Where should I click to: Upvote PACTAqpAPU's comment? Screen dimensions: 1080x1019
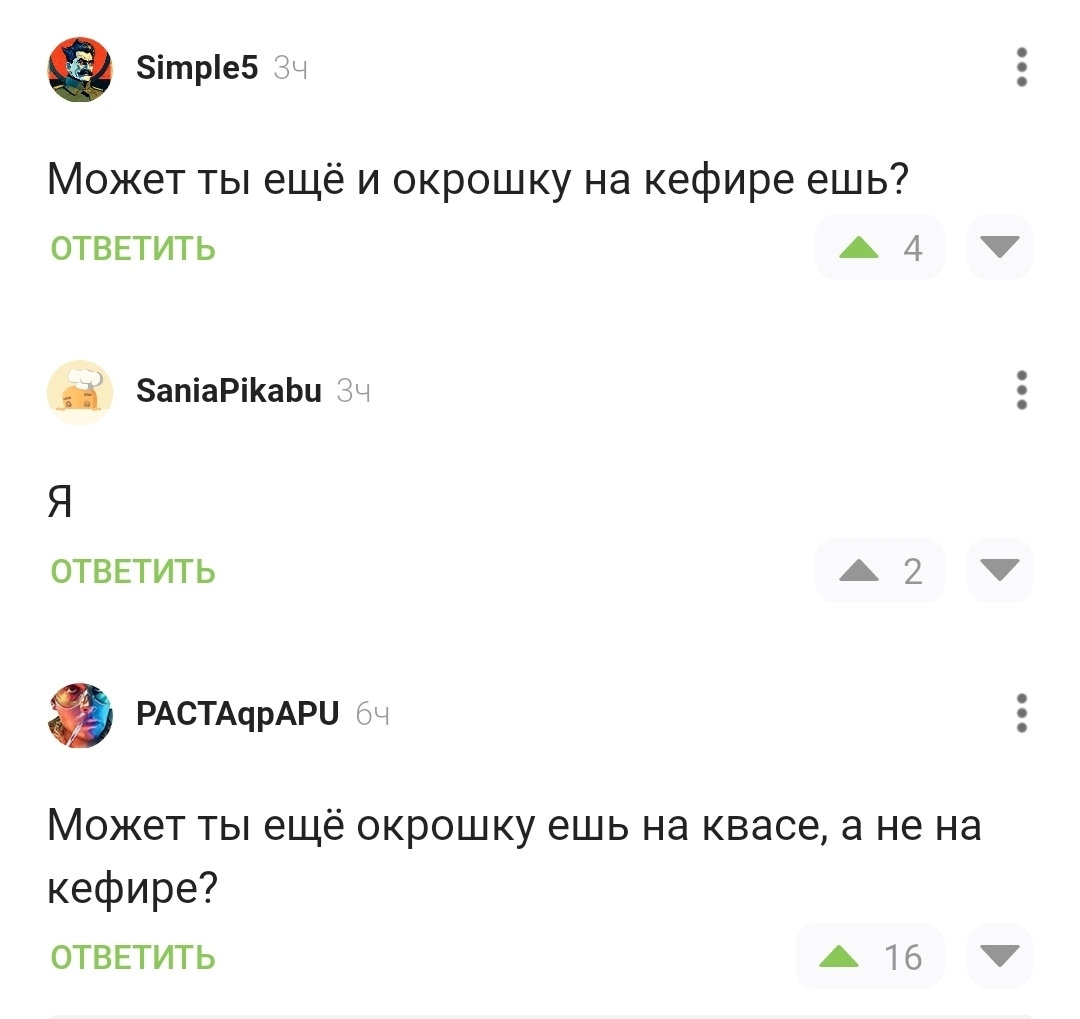pyautogui.click(x=839, y=957)
